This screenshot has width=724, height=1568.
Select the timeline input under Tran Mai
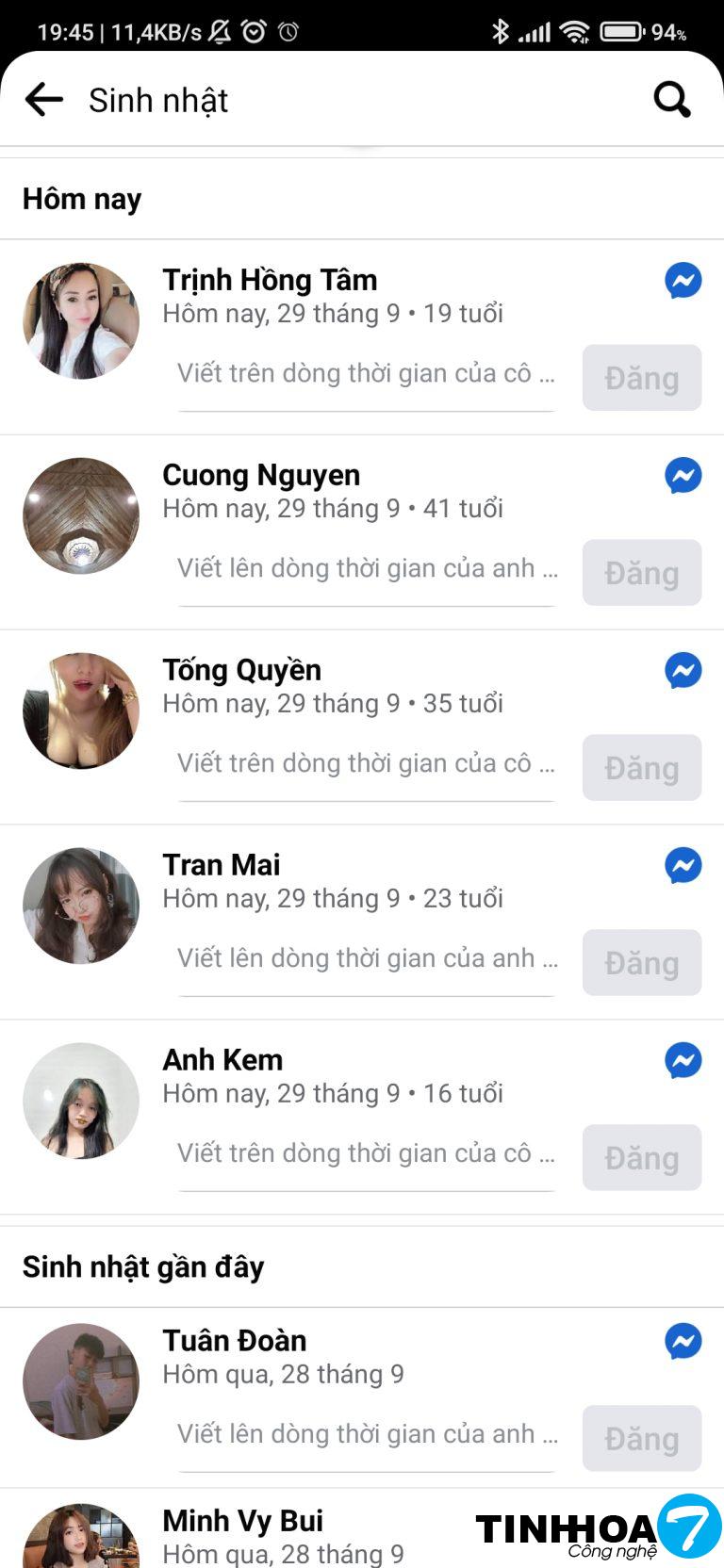pos(366,959)
